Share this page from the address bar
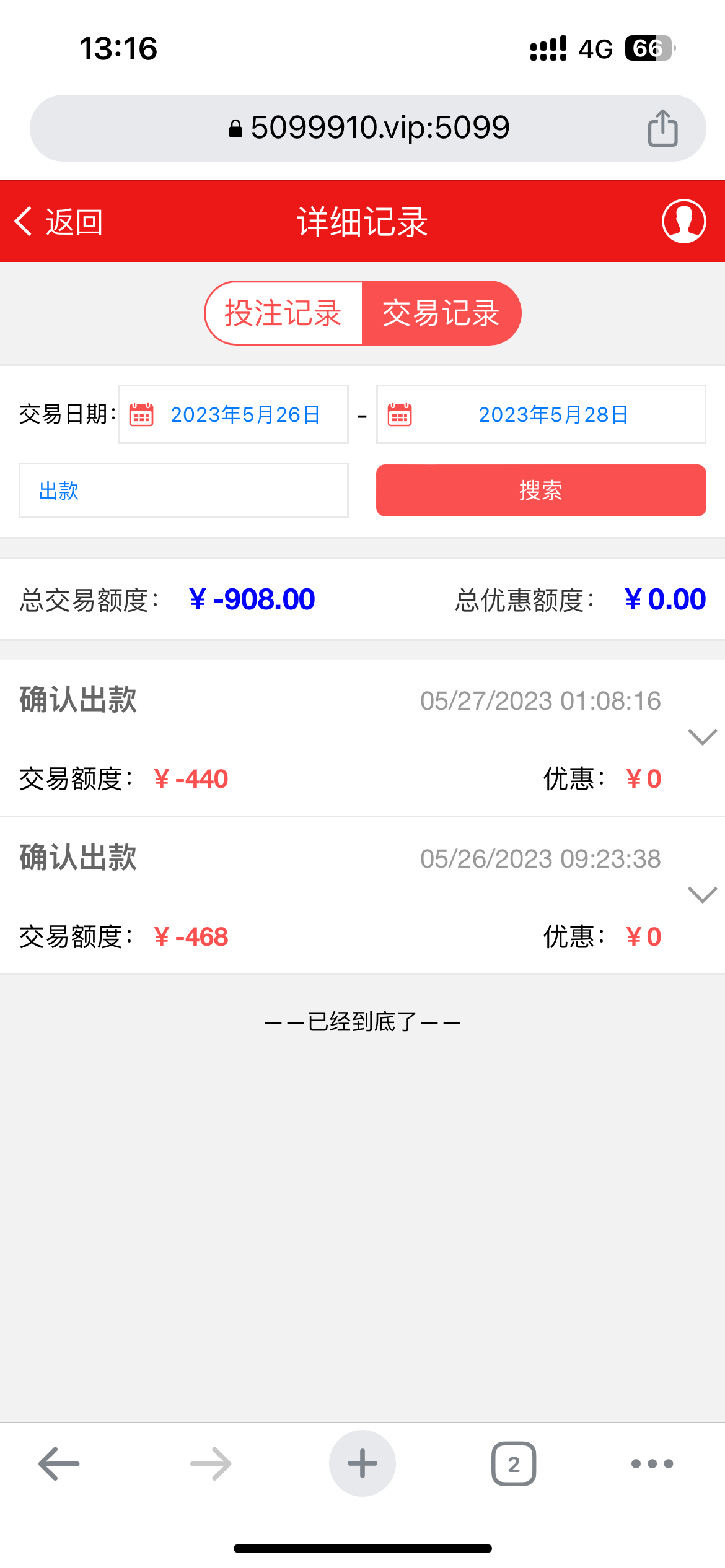725x1568 pixels. click(x=662, y=128)
